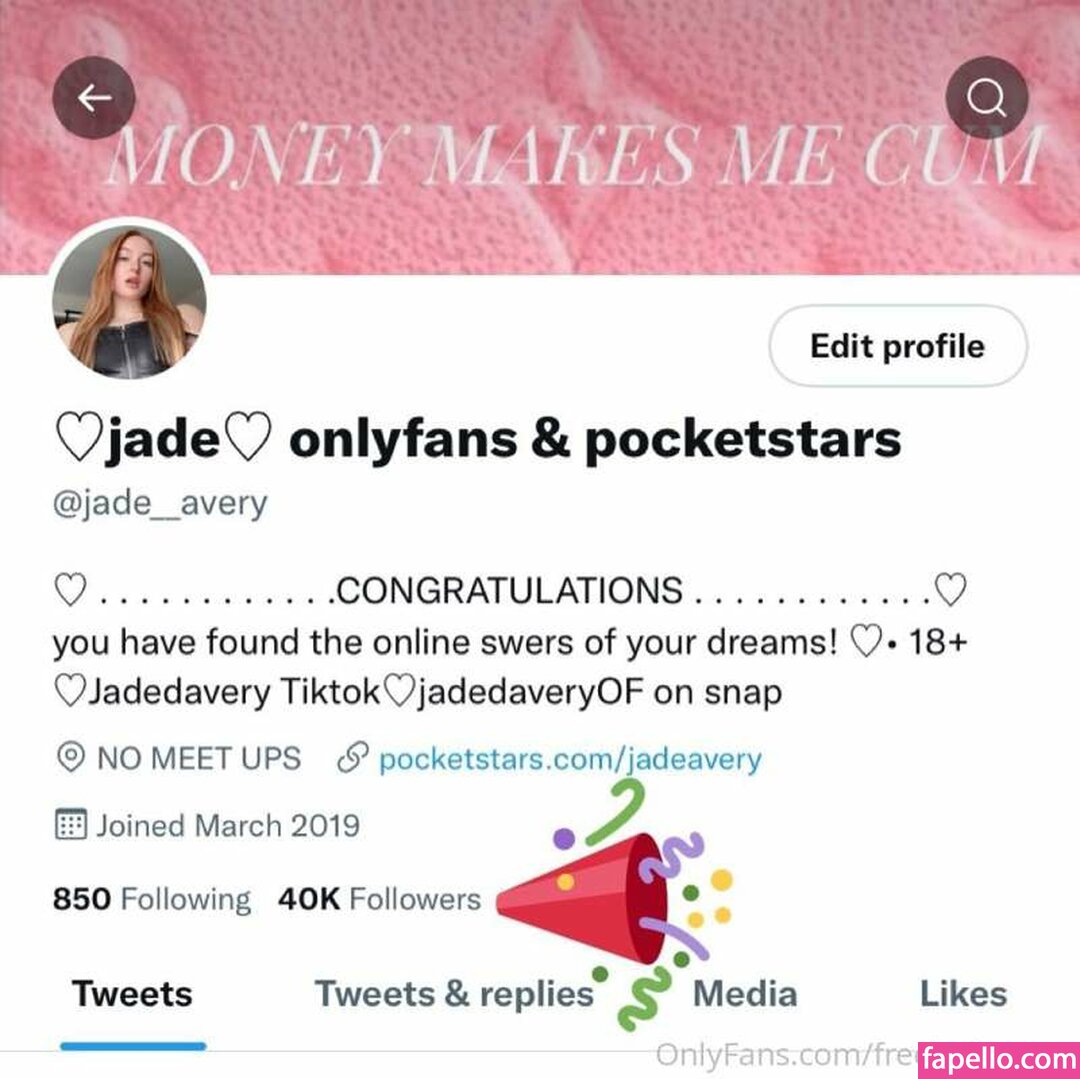Open search on the profile header
Image resolution: width=1080 pixels, height=1079 pixels.
987,97
